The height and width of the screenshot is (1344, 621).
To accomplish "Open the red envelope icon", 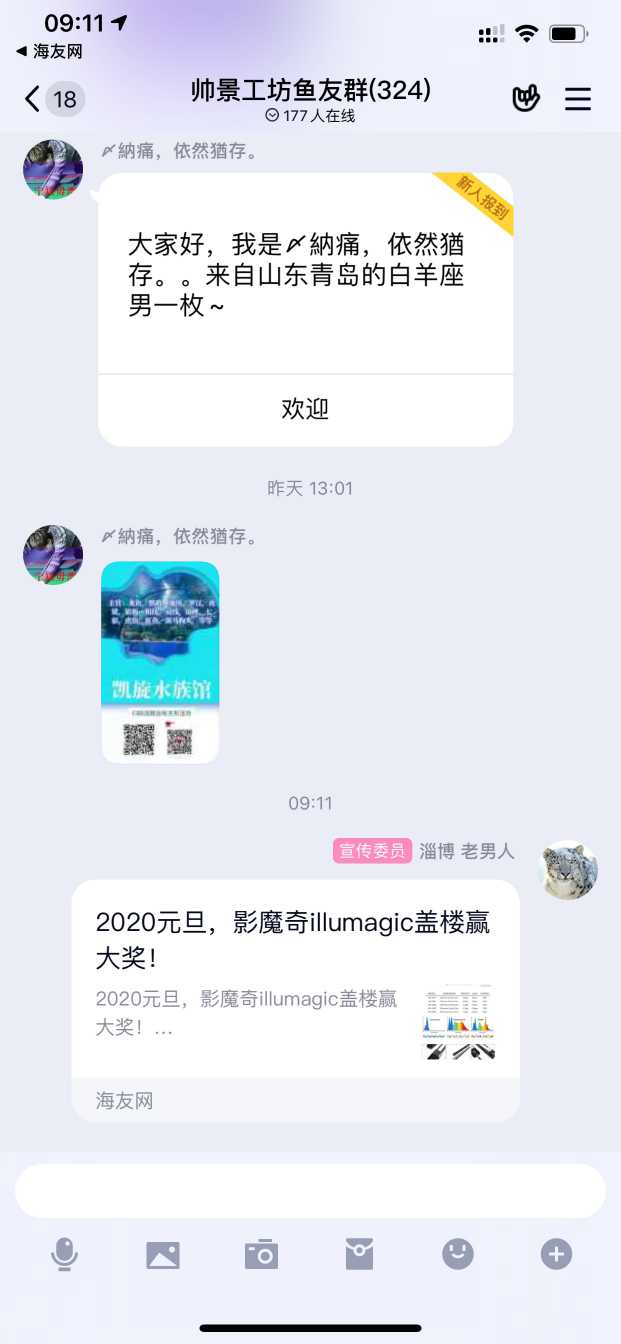I will [x=359, y=1254].
